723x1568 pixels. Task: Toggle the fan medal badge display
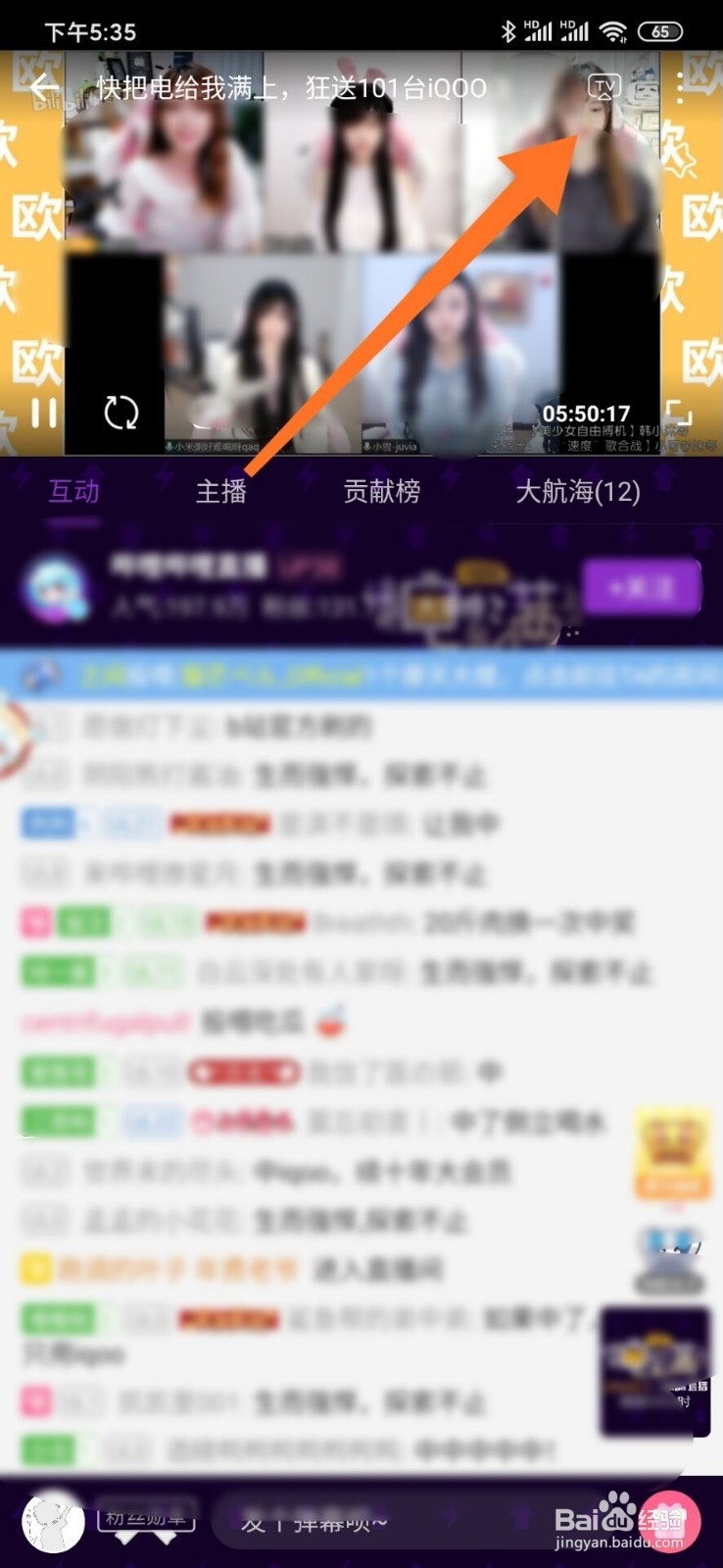point(147,1522)
